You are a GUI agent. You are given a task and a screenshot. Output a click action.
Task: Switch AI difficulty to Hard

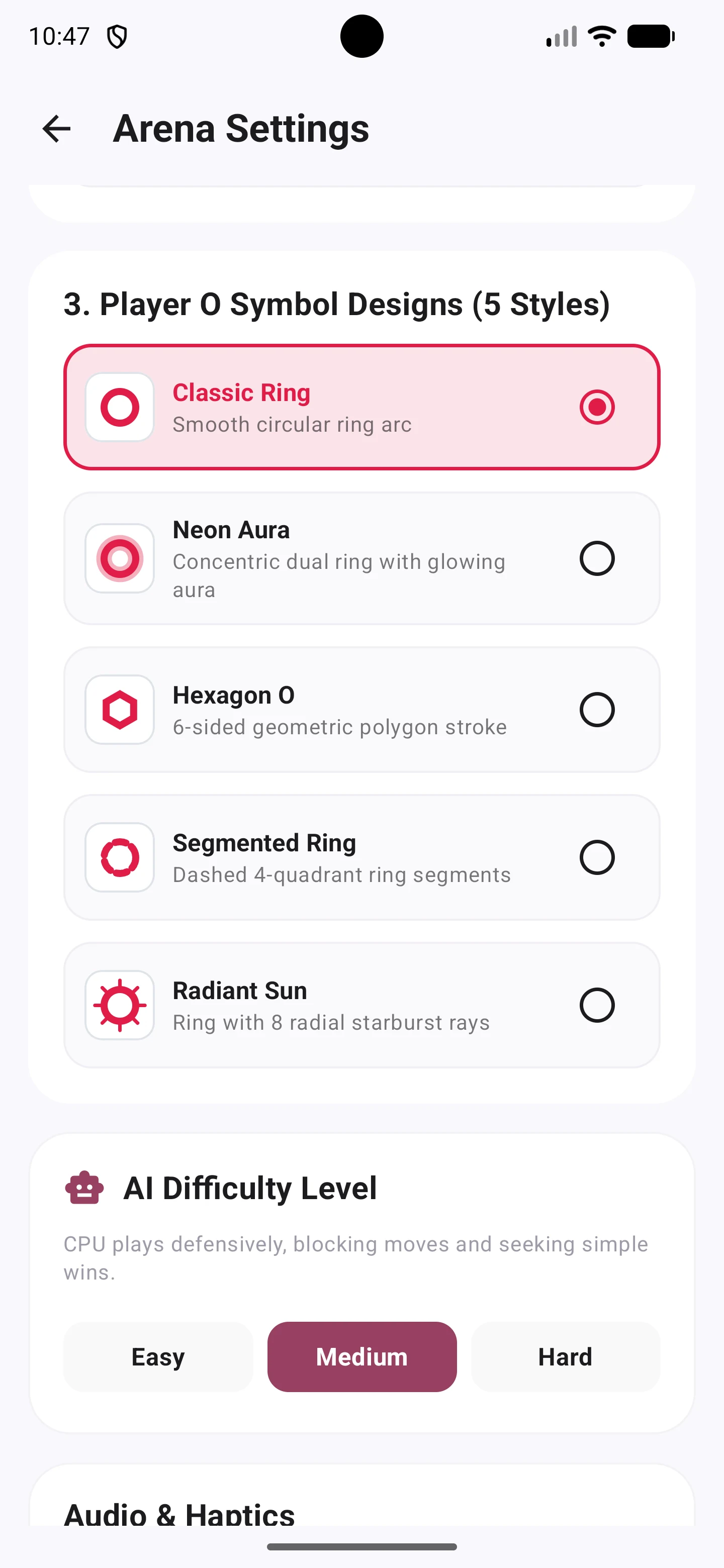click(565, 1357)
